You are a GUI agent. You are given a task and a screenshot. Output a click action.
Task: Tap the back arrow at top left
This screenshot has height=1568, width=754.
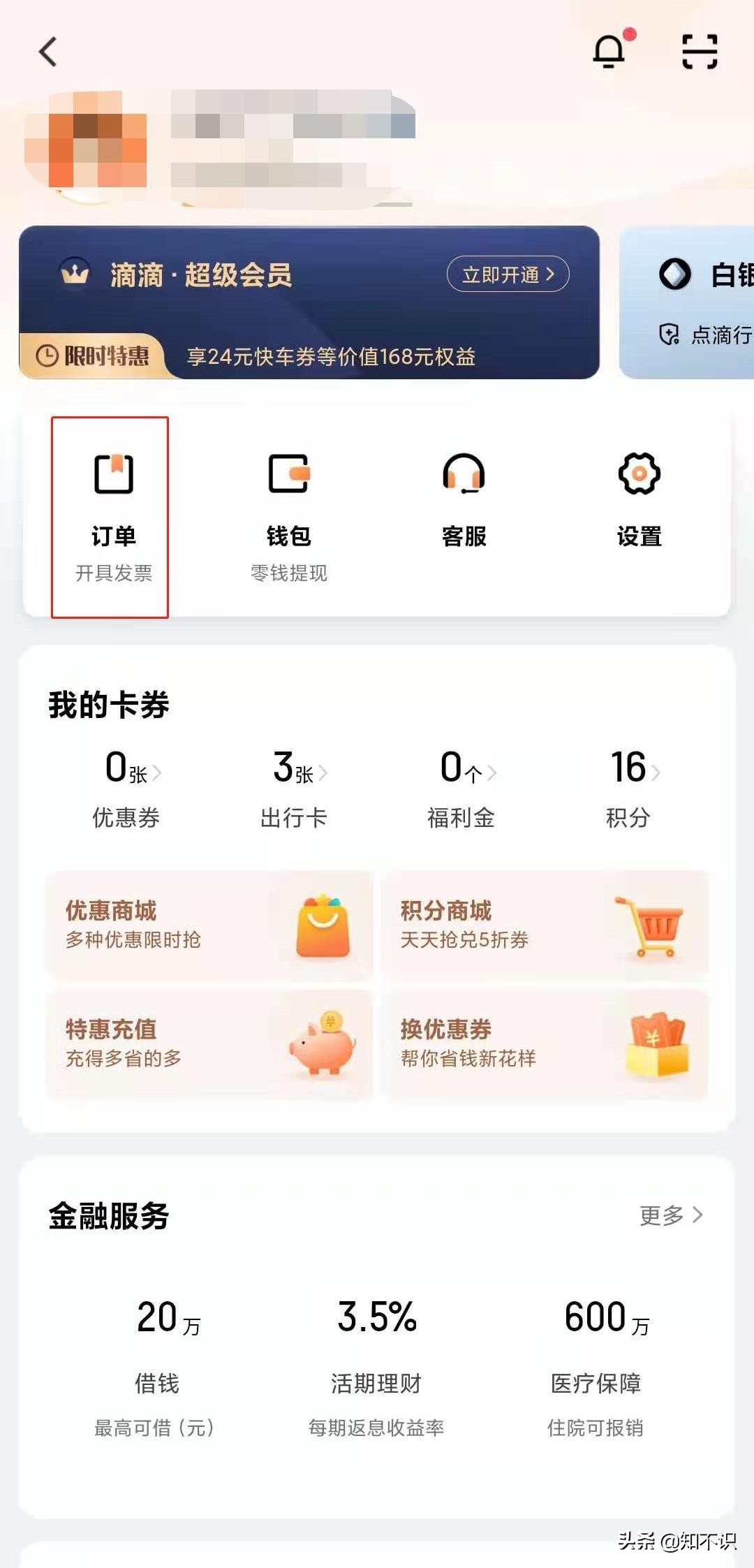46,51
